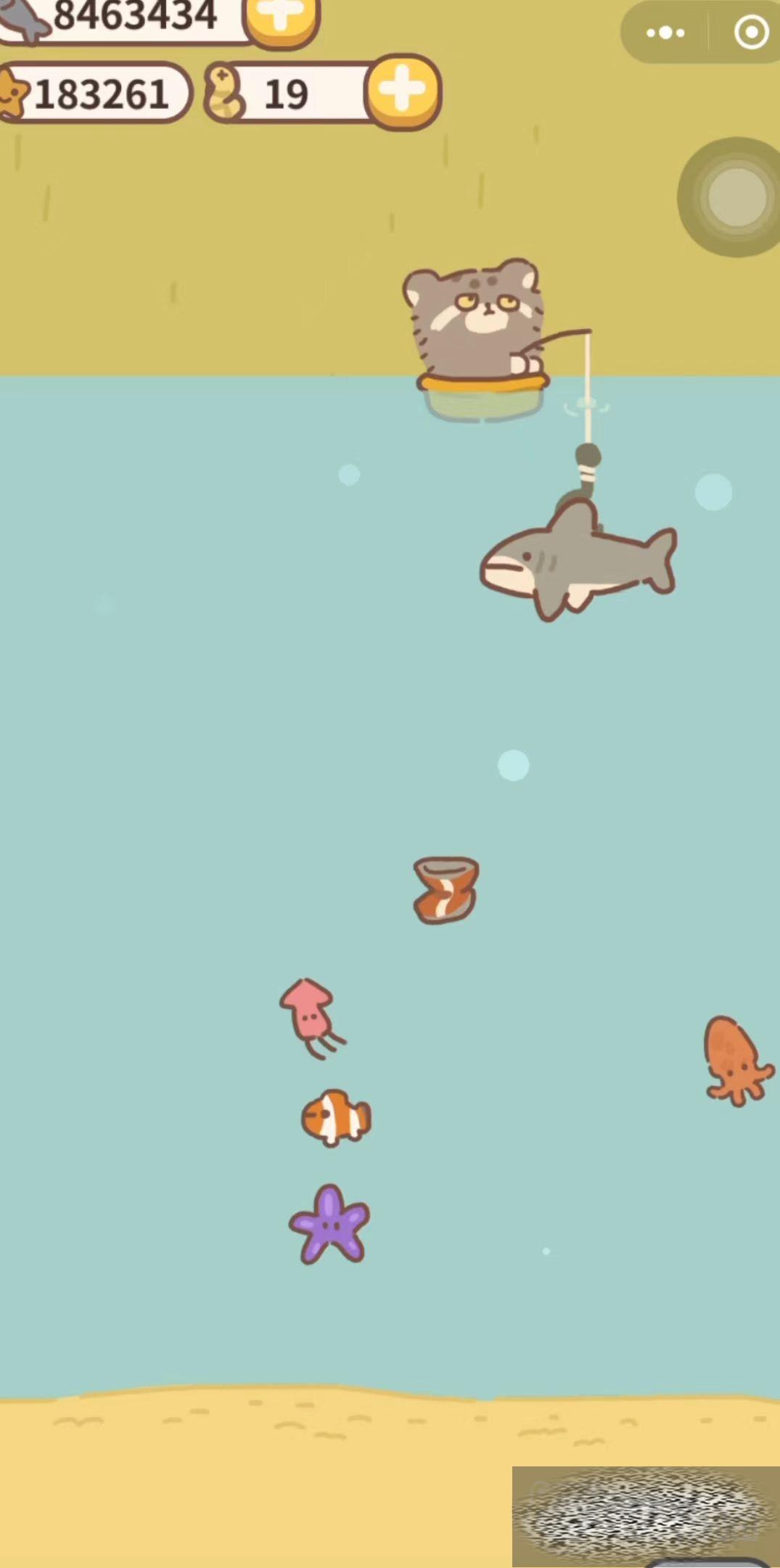Add more fish currency with plus button

pos(282,18)
